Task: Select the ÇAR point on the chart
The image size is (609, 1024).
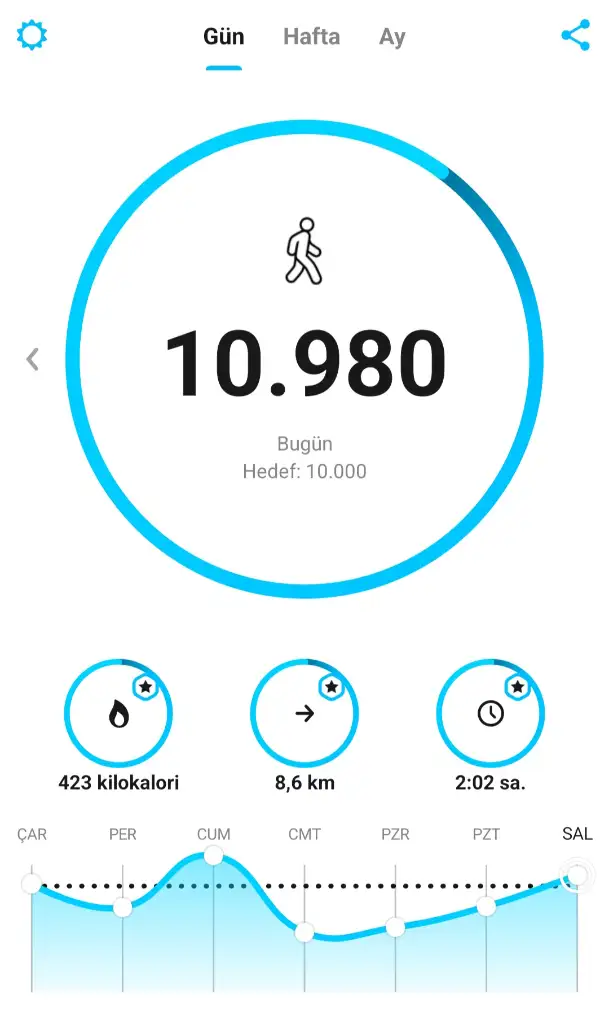Action: click(x=32, y=884)
